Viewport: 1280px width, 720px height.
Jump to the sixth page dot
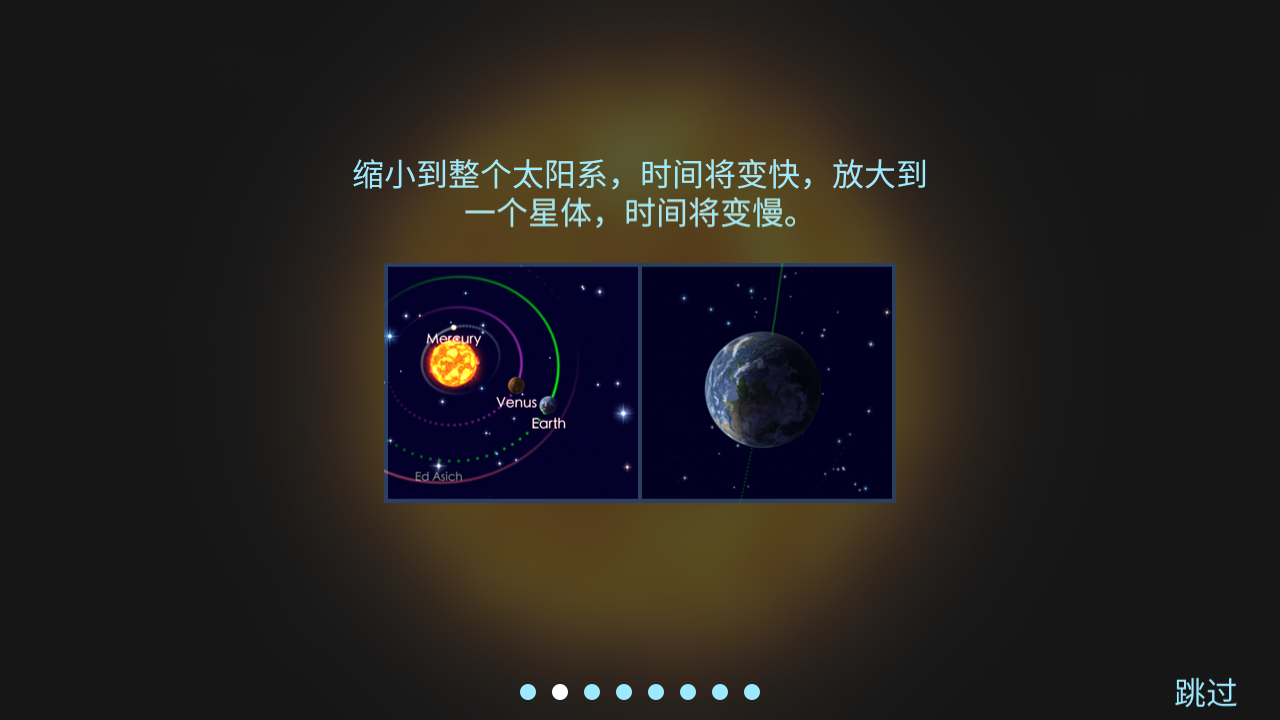688,692
